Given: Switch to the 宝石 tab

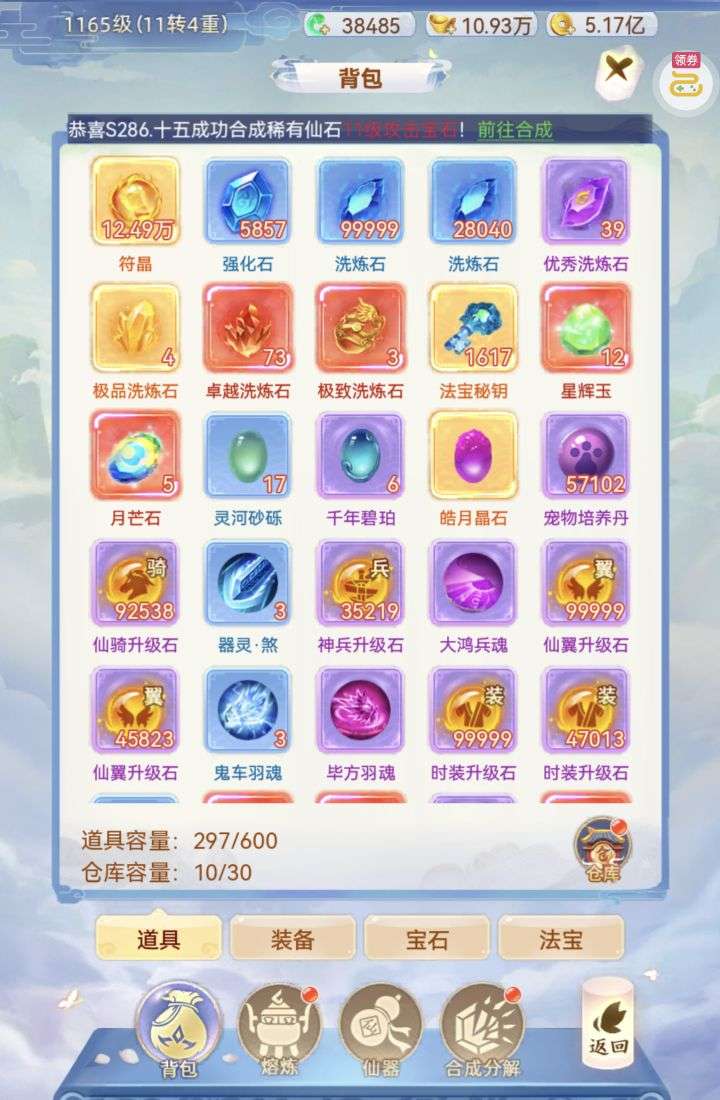Looking at the screenshot, I should 427,939.
